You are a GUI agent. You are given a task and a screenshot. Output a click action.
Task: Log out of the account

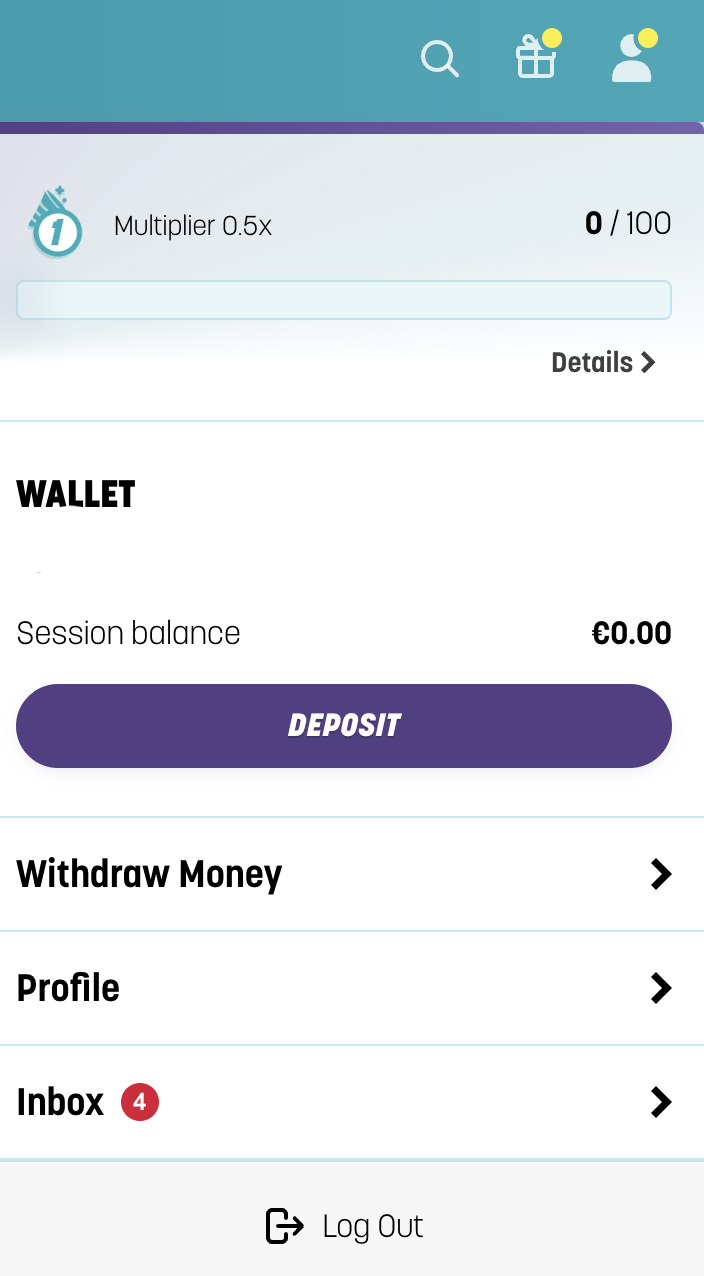tap(344, 1226)
